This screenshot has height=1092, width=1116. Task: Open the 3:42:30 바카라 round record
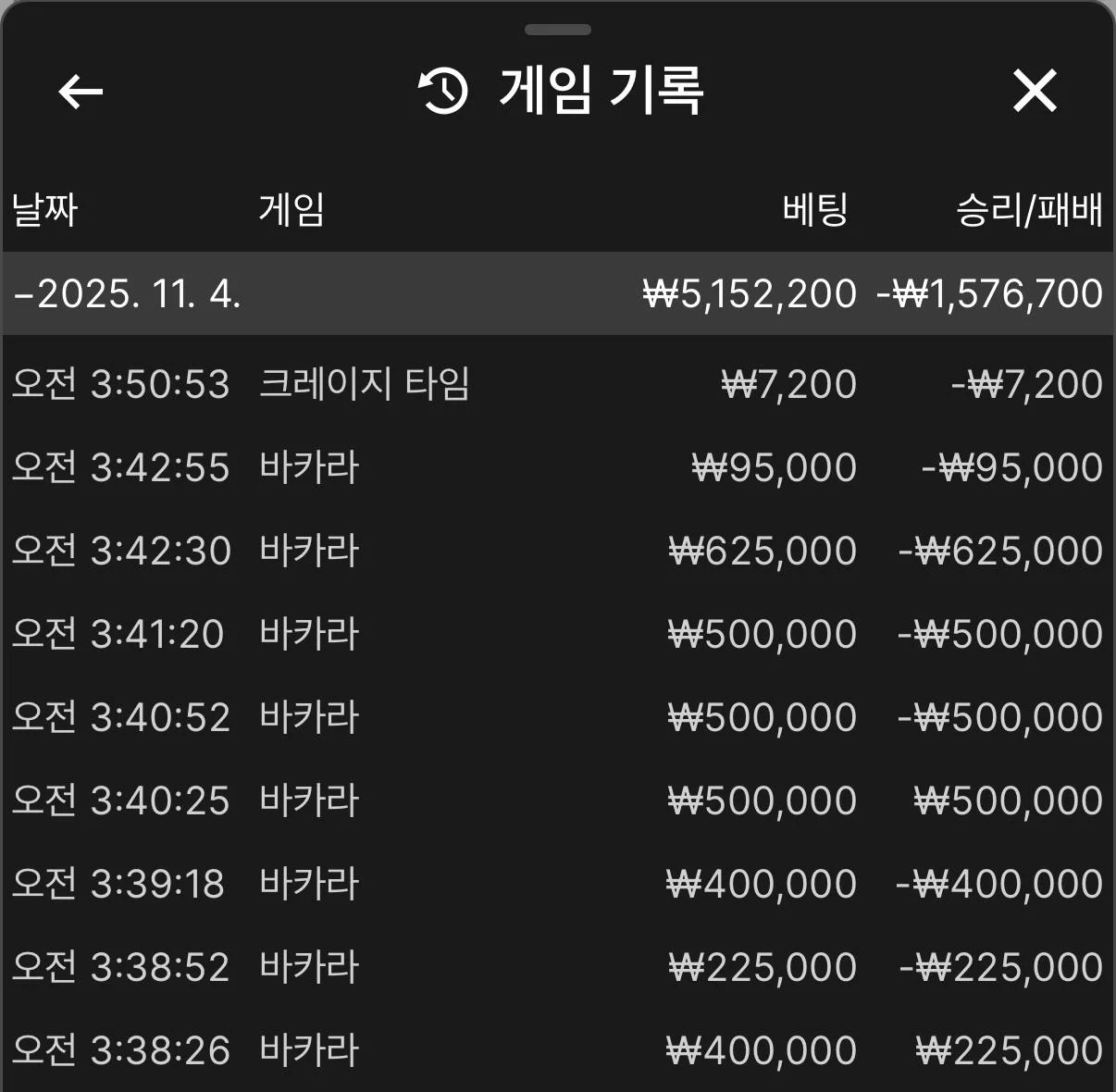click(x=555, y=551)
